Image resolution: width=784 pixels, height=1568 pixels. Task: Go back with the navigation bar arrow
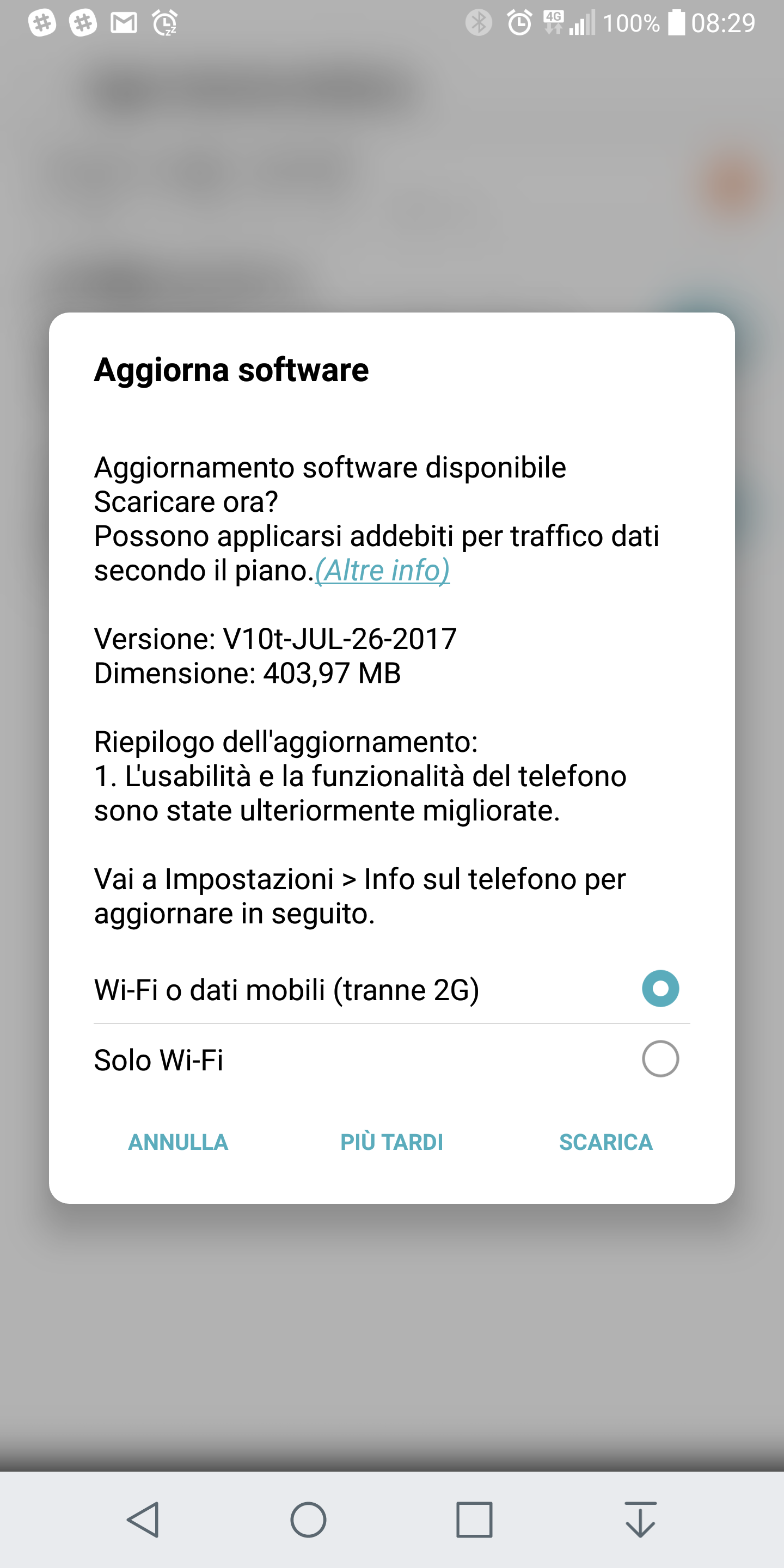pyautogui.click(x=144, y=1520)
